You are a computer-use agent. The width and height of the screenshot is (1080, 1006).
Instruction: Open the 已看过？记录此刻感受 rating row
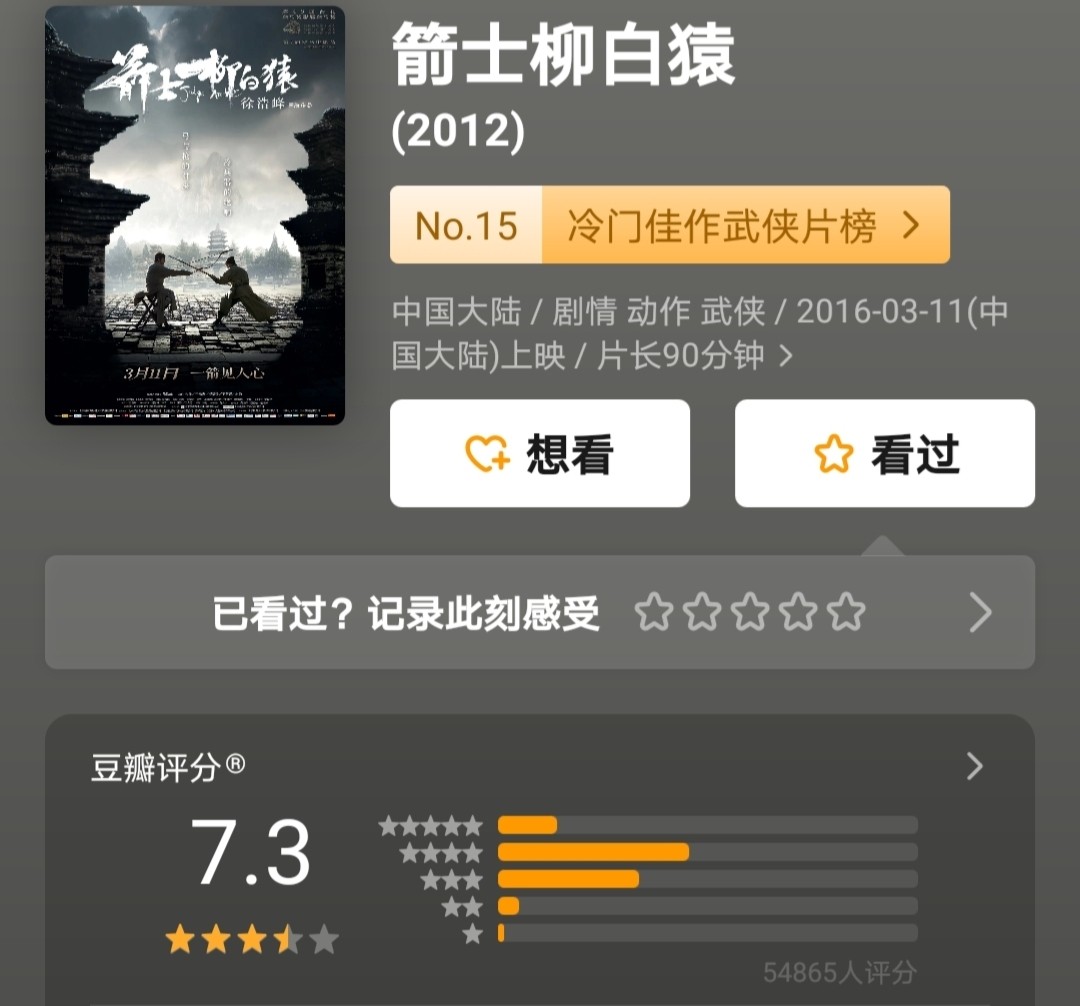click(x=539, y=612)
